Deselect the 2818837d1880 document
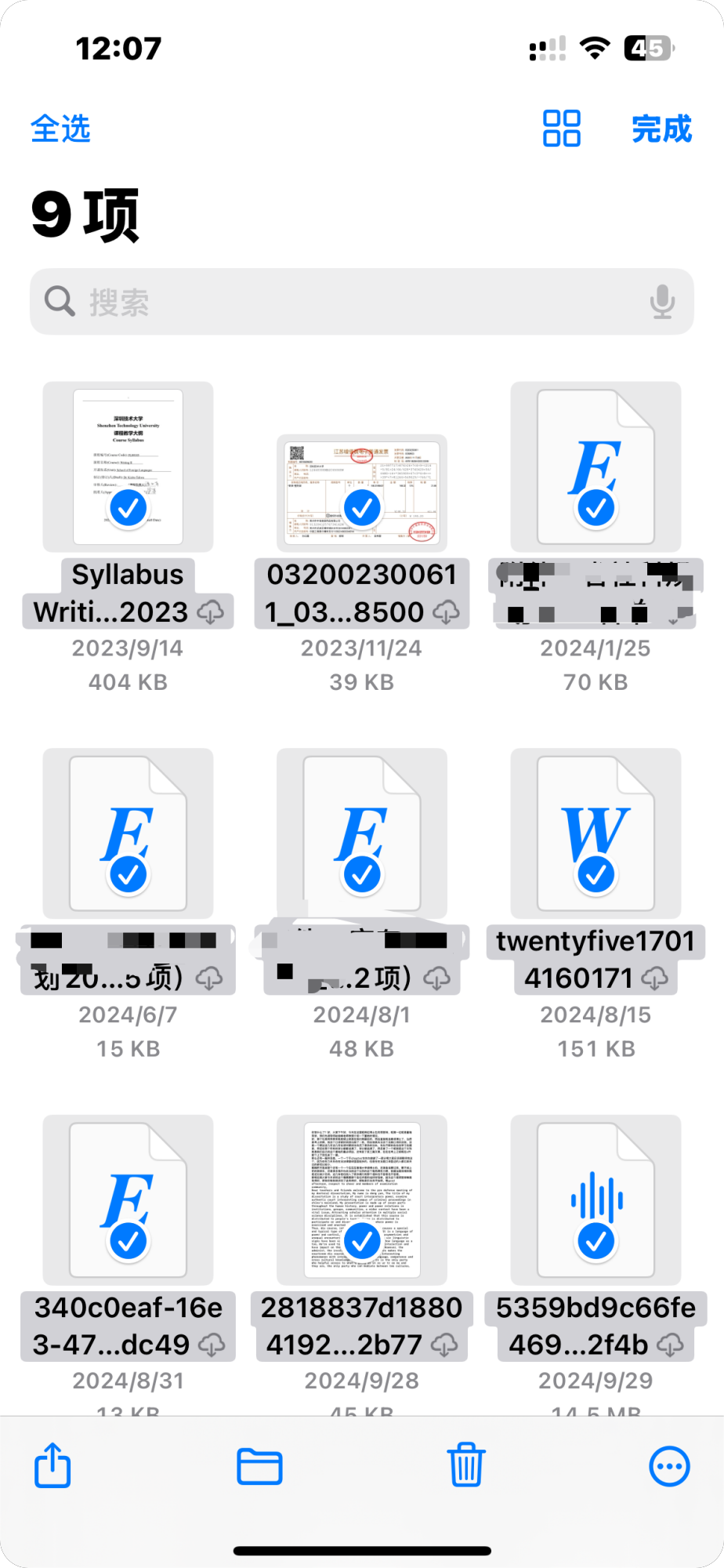Screen dimensions: 724x1568 (362, 1200)
